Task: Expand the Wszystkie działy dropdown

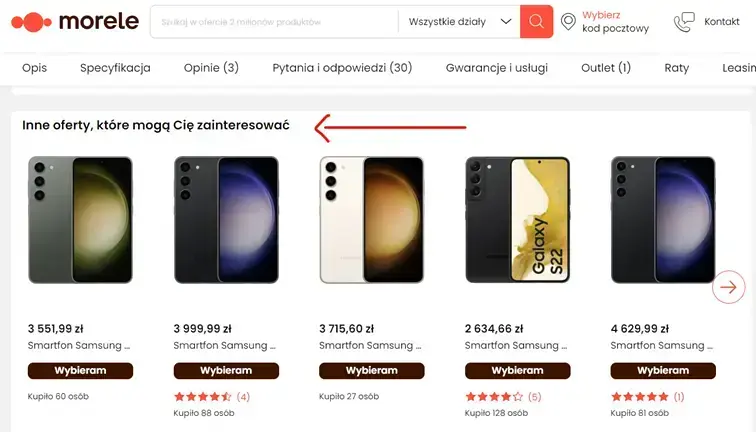Action: coord(460,22)
